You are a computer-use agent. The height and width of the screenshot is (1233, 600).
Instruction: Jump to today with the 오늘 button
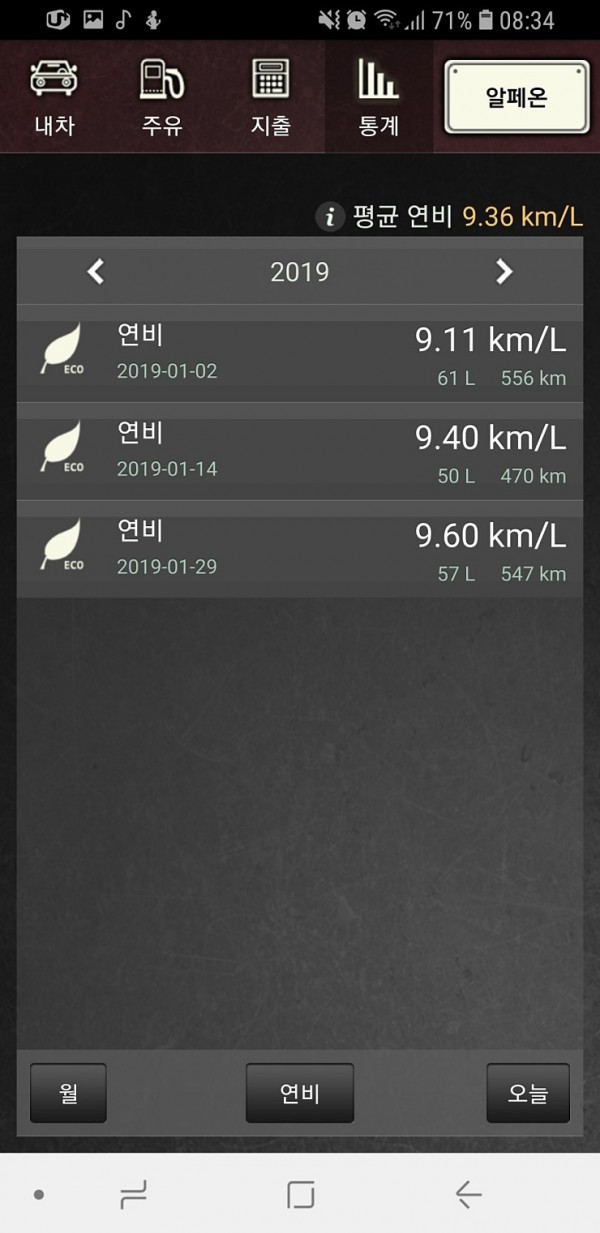[x=528, y=1093]
